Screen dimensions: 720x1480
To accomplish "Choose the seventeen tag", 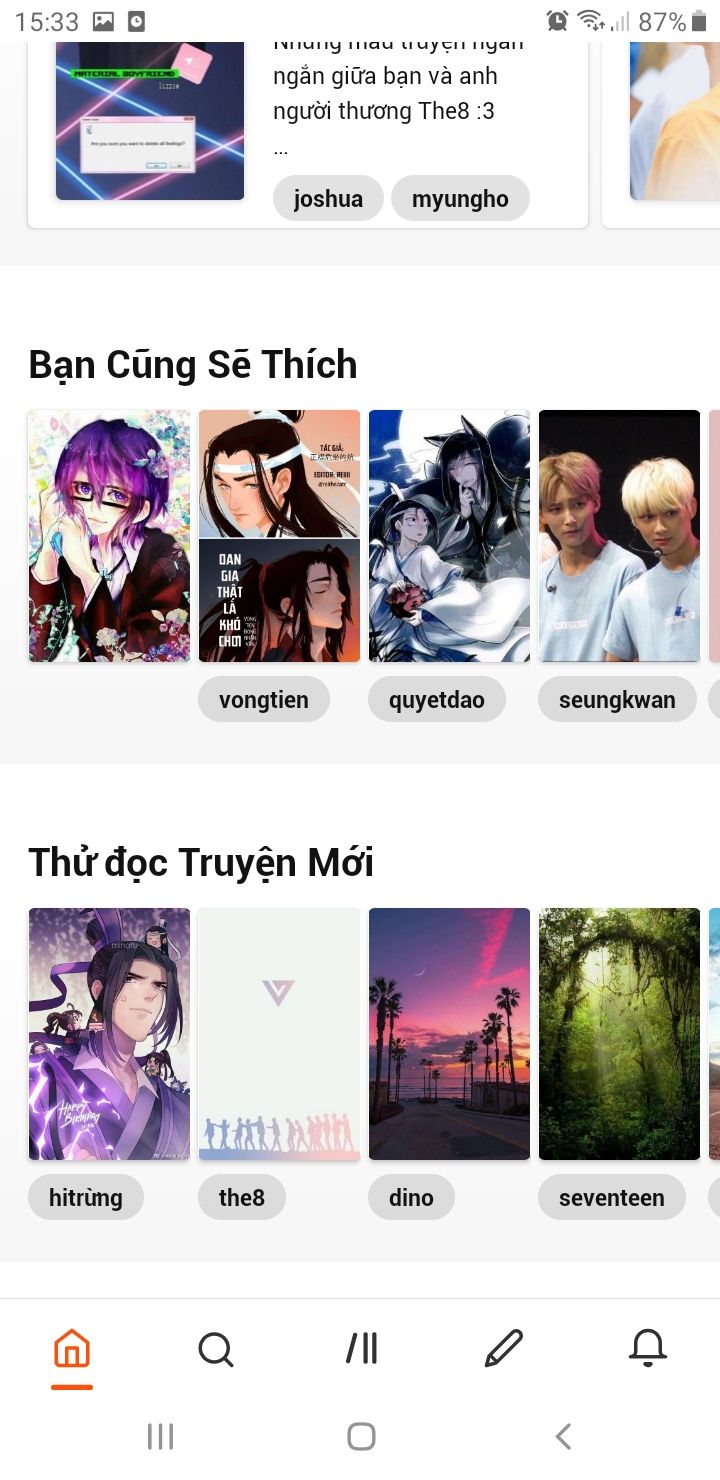I will pyautogui.click(x=611, y=1198).
